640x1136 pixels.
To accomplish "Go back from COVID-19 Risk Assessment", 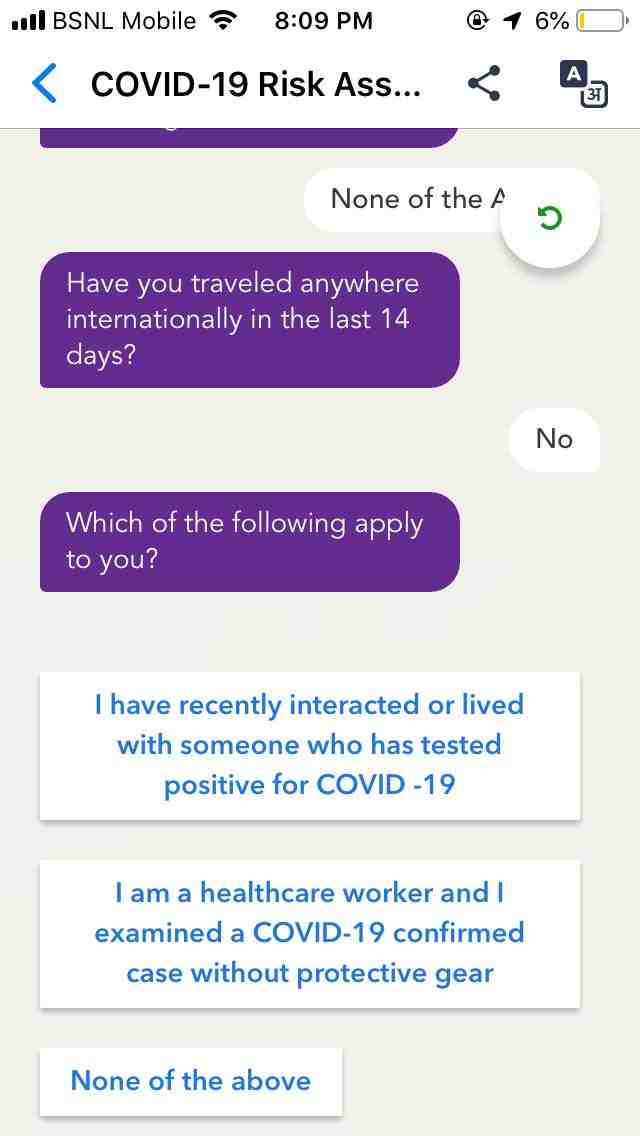I will 45,85.
